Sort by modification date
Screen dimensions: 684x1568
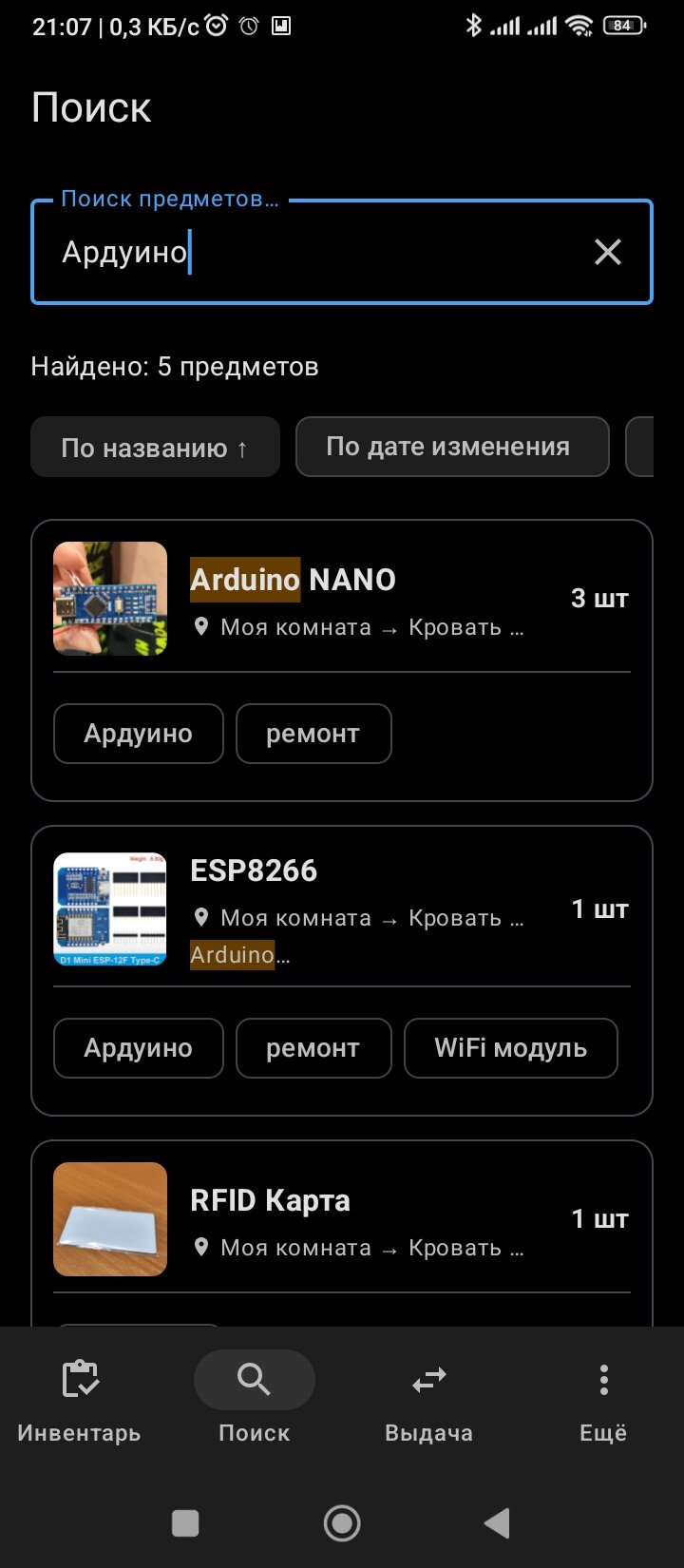451,447
